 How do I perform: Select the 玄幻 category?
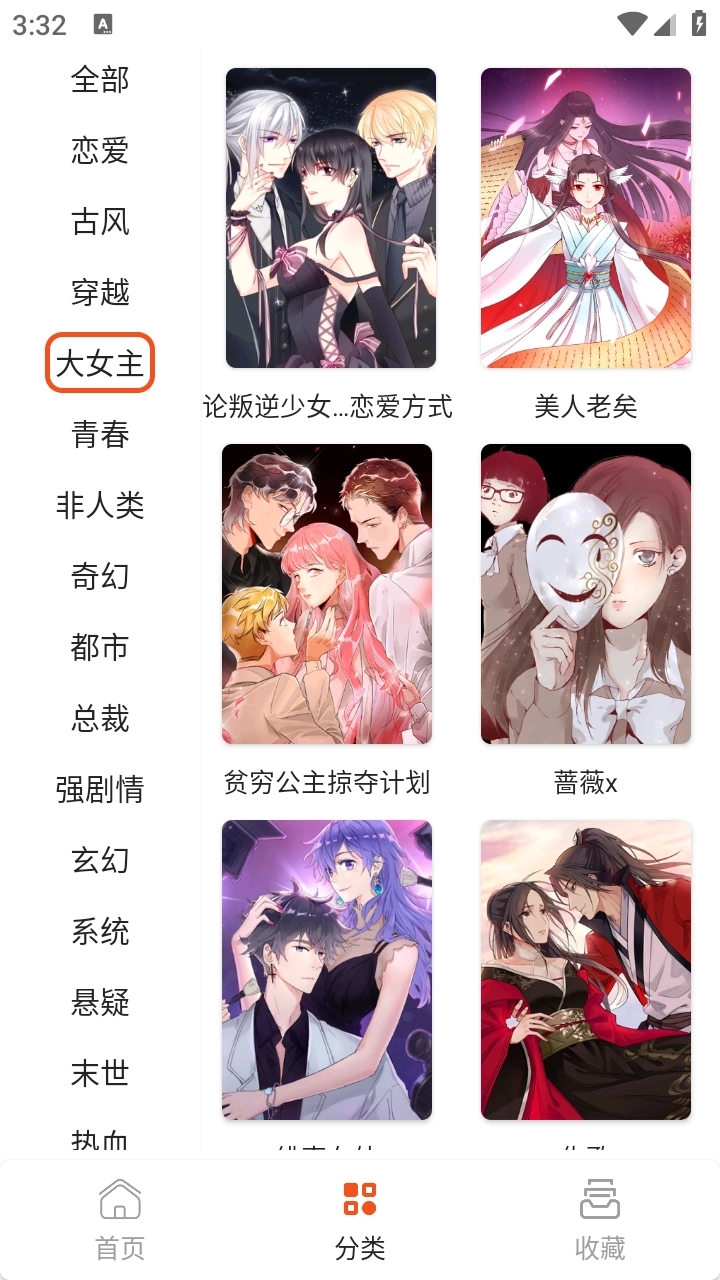coord(100,860)
